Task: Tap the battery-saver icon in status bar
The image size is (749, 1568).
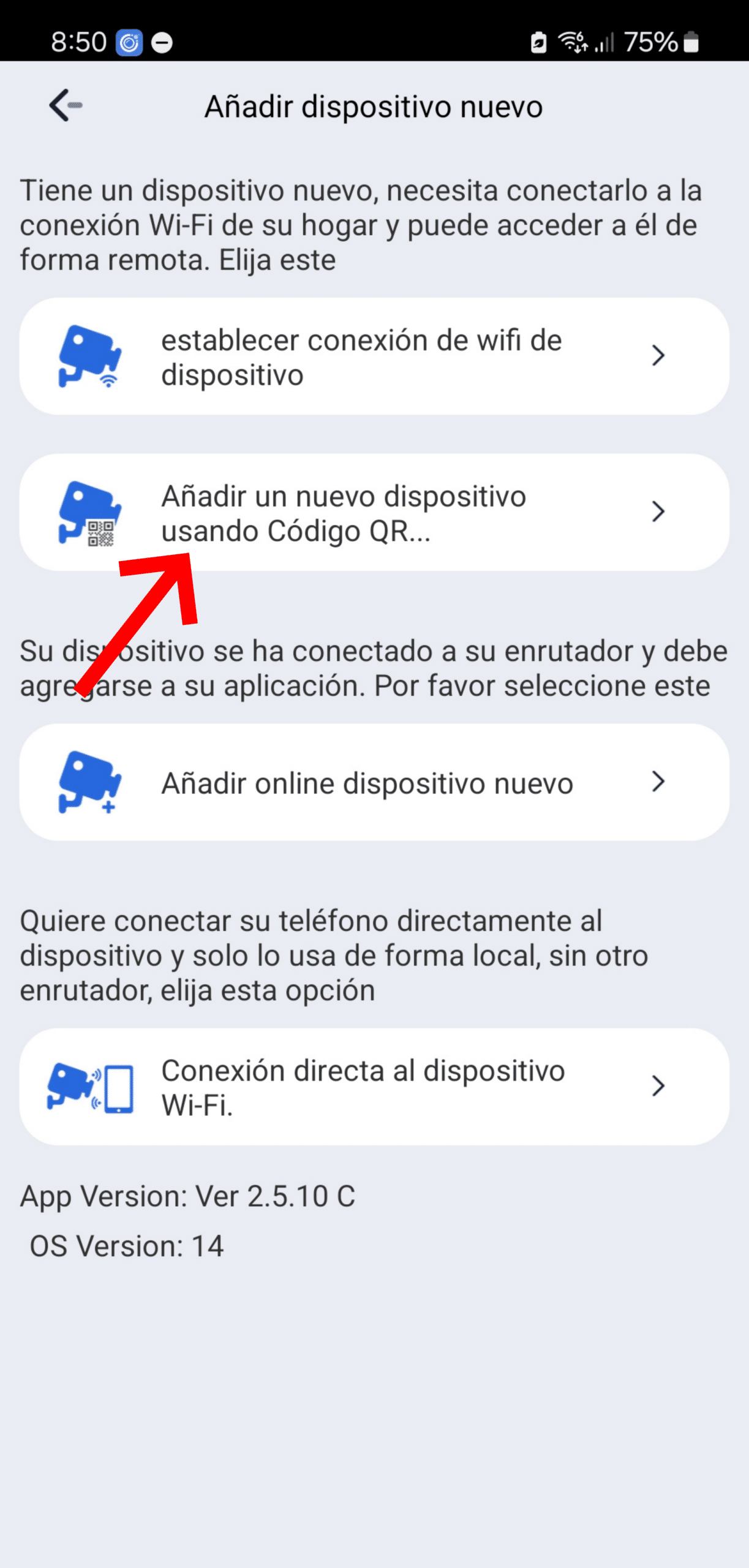Action: click(537, 42)
